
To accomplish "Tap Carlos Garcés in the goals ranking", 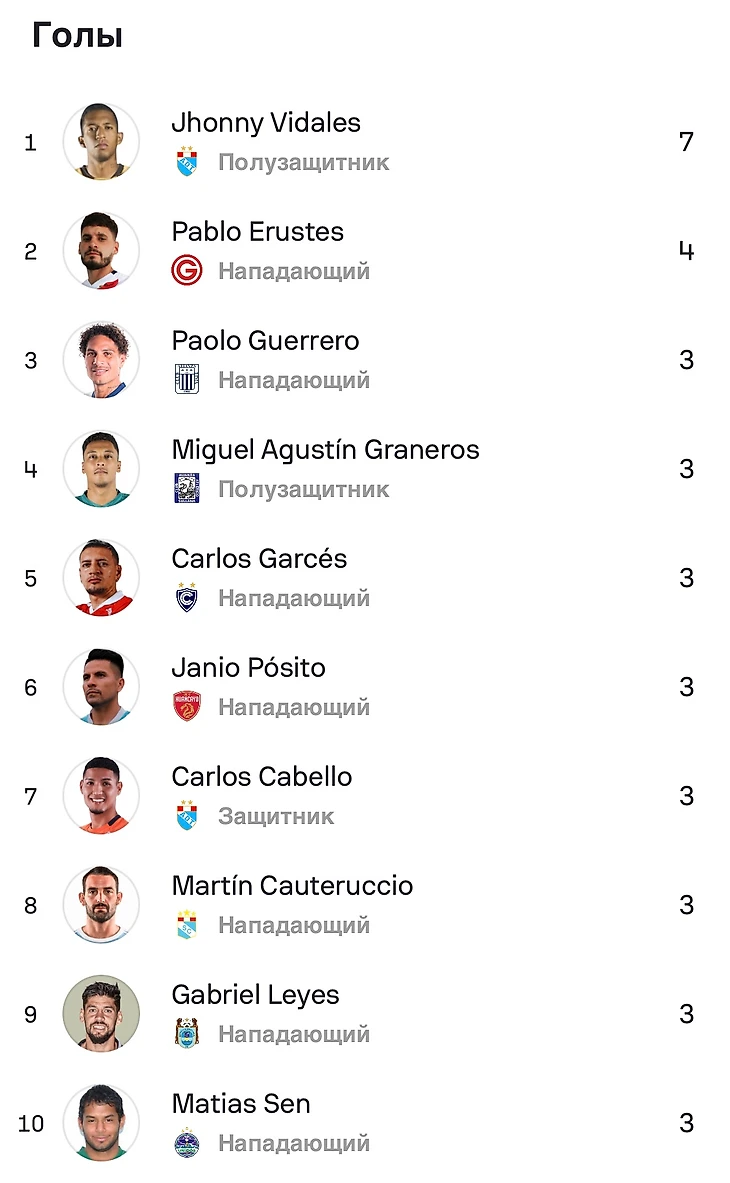I will (x=259, y=560).
